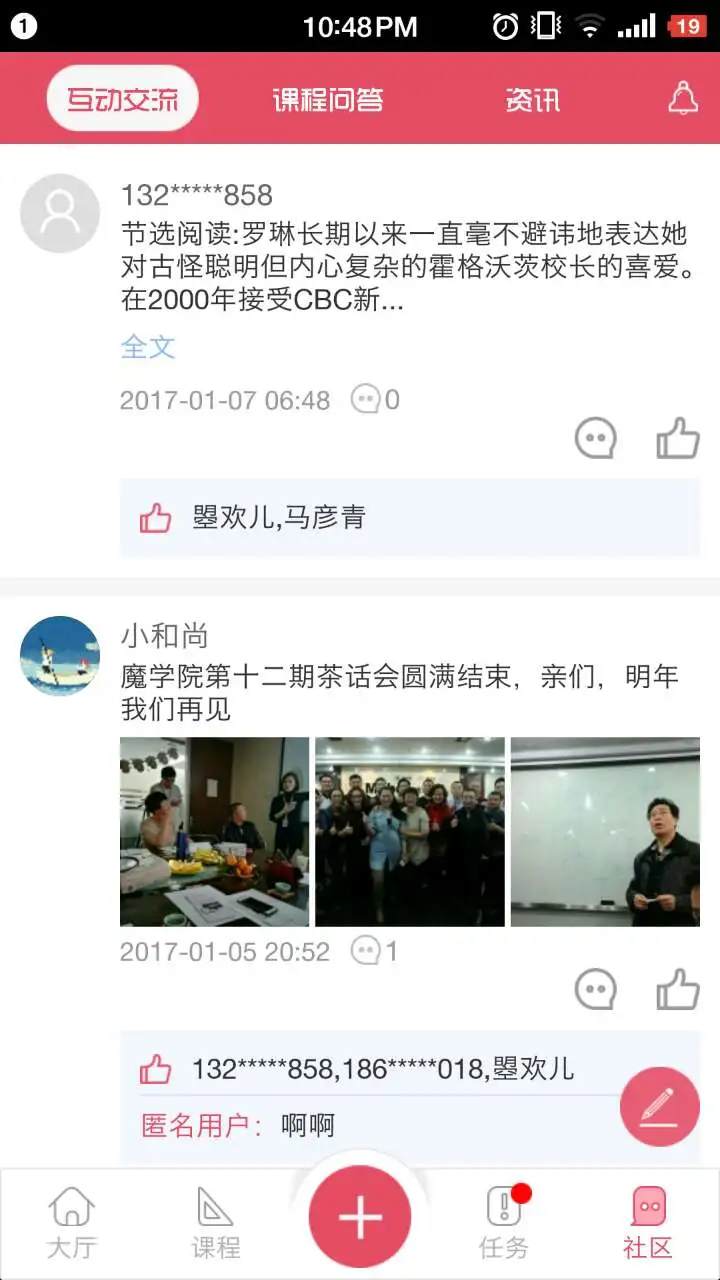View third photo in 小和尚's post
Screen dimensions: 720x1280
click(x=605, y=831)
